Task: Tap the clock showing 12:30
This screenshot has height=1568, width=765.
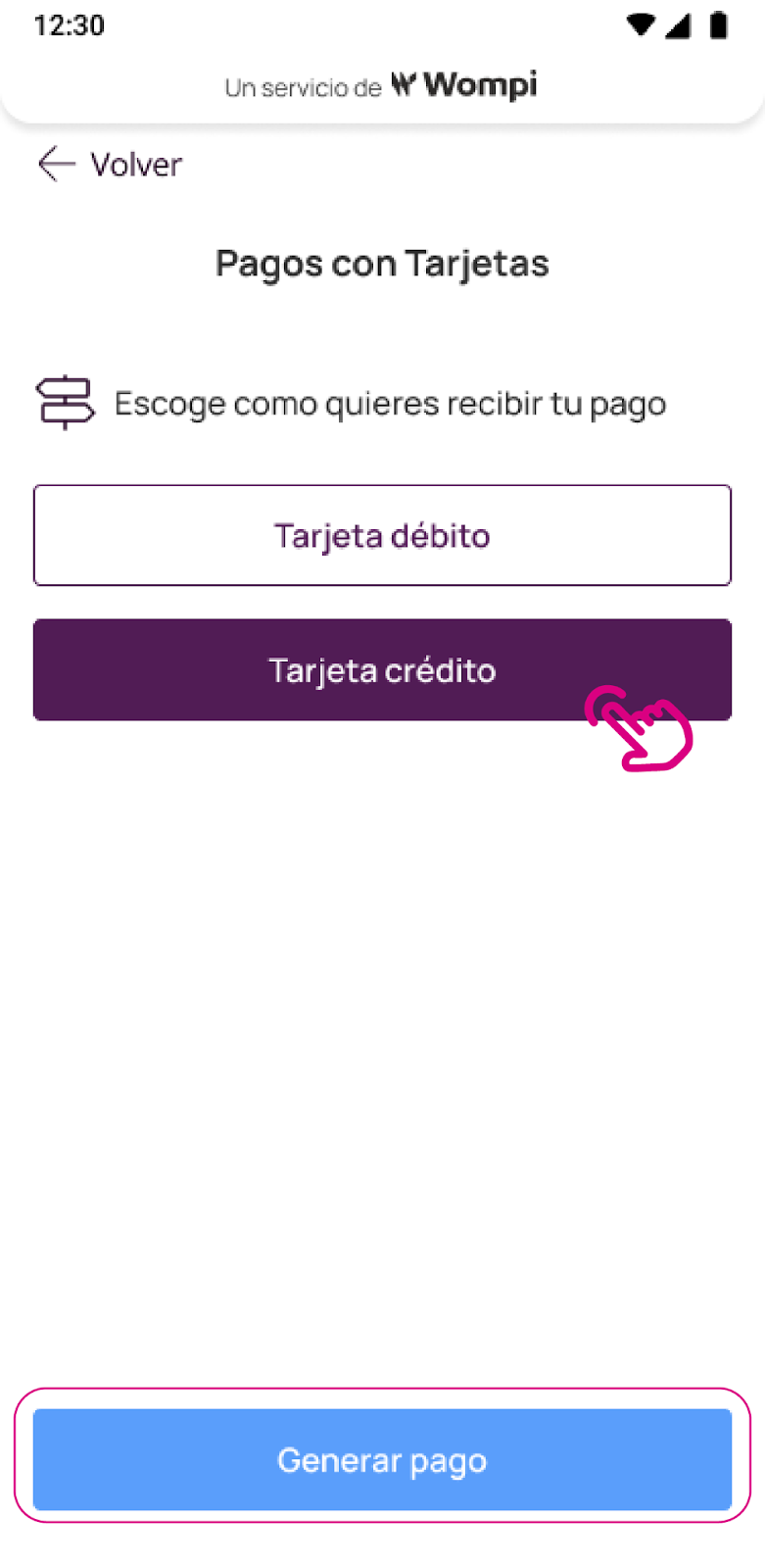Action: click(x=69, y=25)
